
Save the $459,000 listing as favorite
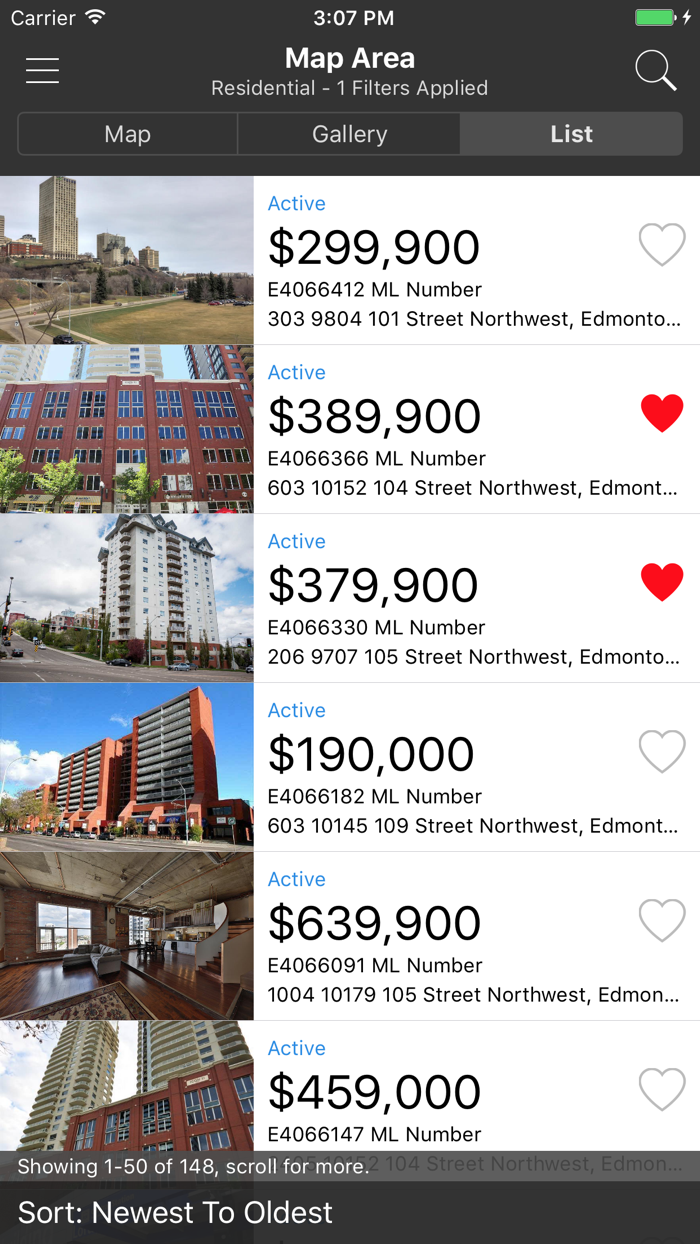662,1089
